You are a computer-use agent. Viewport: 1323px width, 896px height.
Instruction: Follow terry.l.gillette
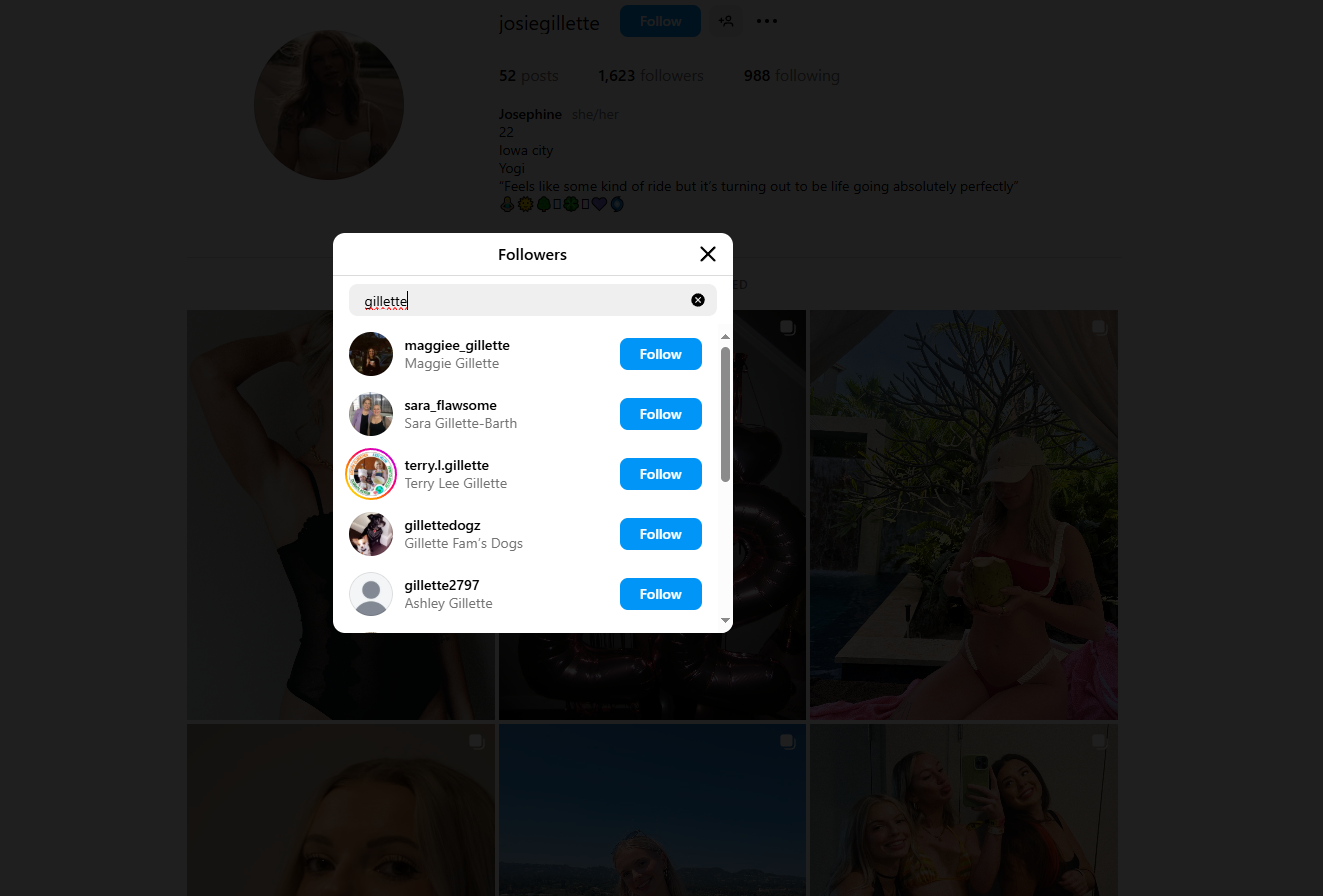coord(660,474)
